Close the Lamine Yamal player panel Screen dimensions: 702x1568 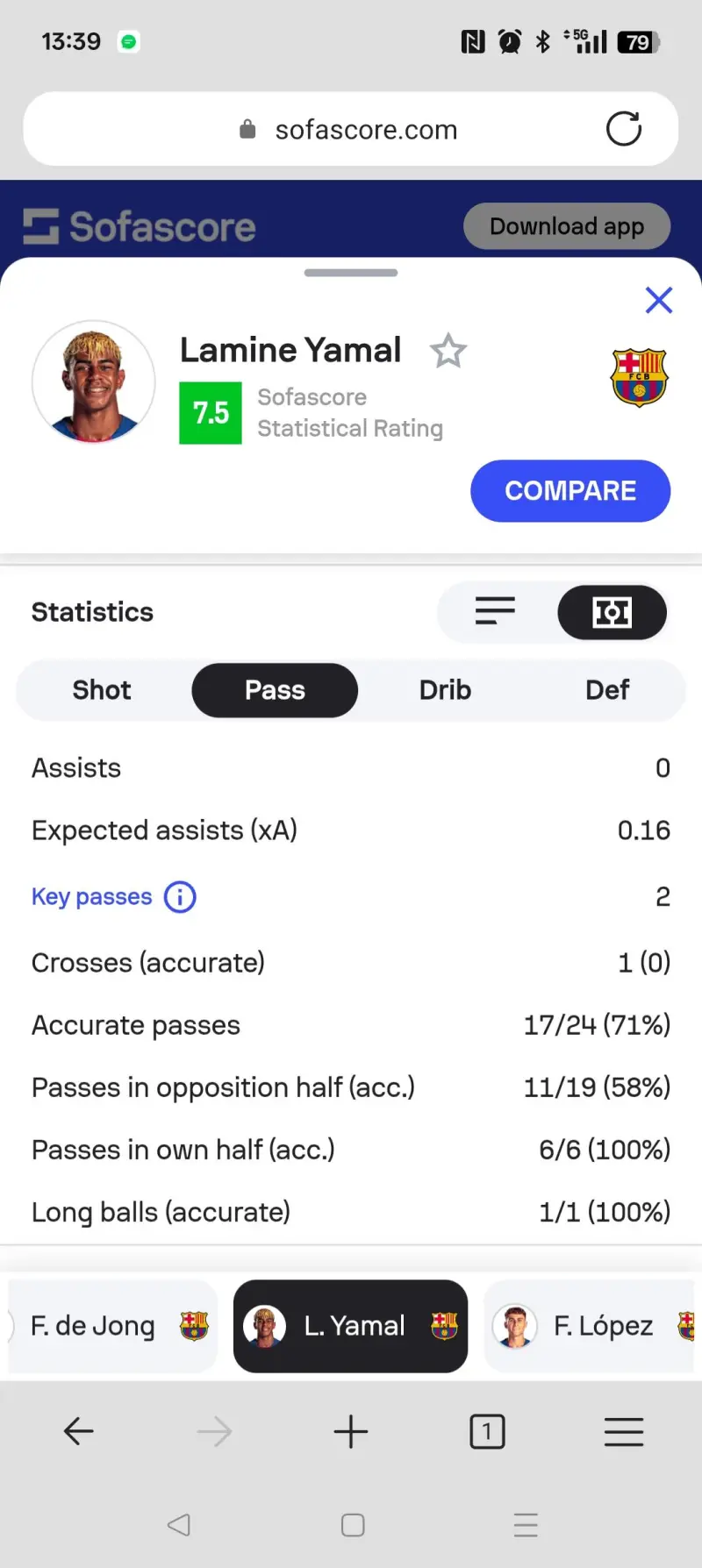click(x=658, y=301)
